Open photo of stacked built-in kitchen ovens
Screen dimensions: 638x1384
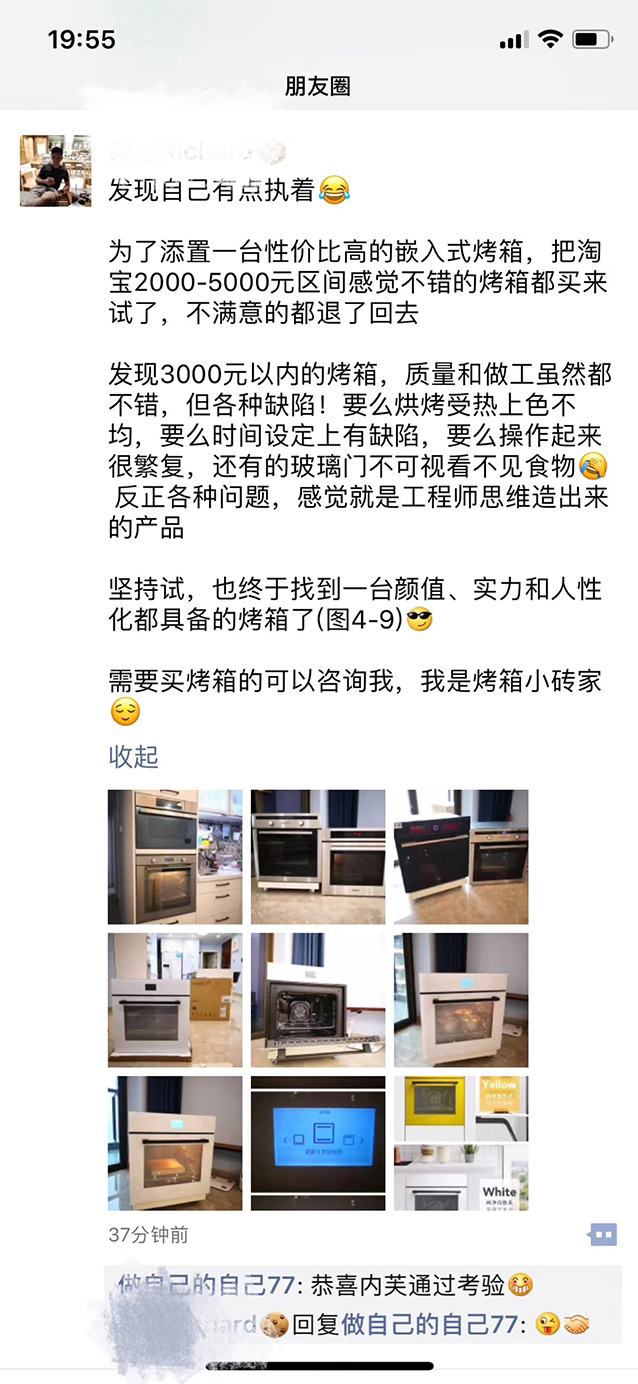175,857
